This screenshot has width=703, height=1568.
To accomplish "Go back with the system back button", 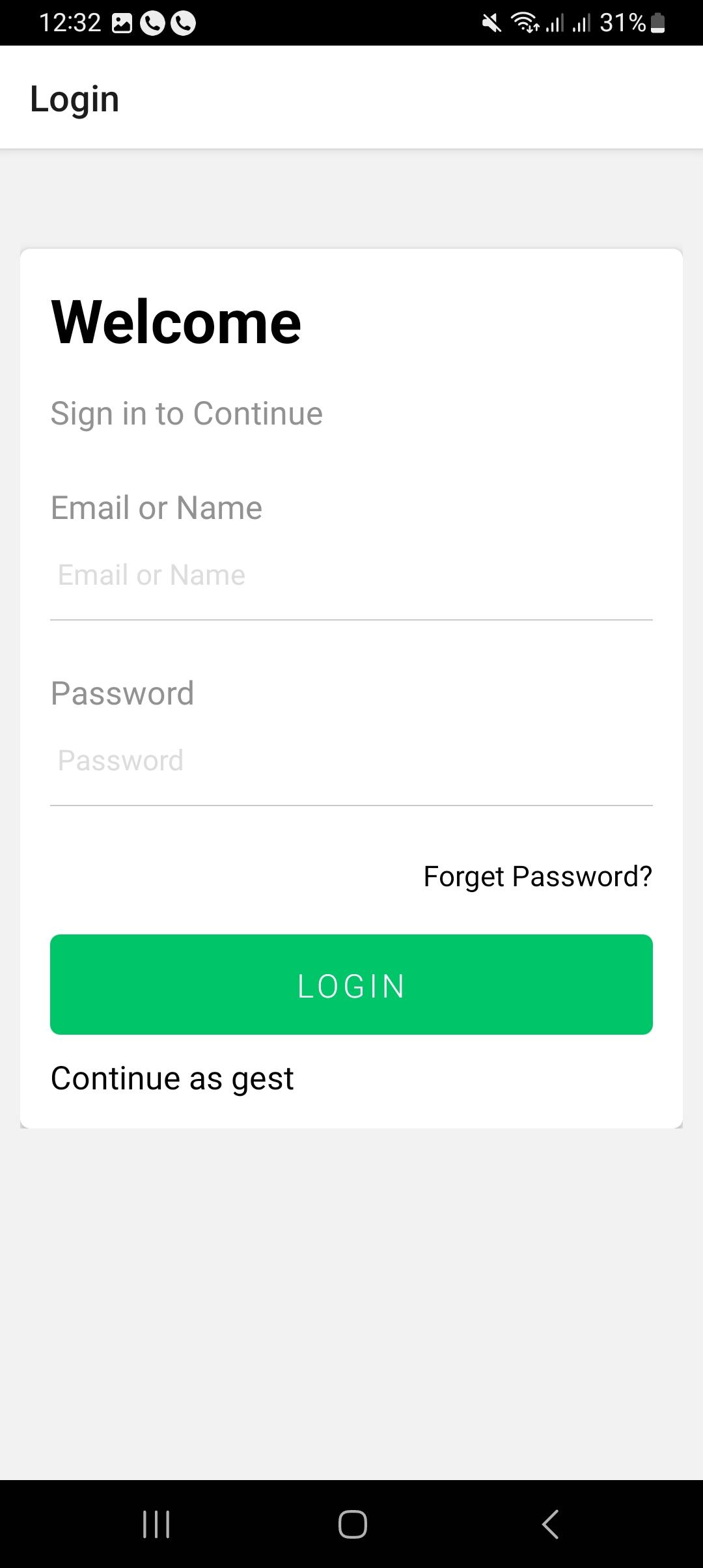I will (550, 1524).
